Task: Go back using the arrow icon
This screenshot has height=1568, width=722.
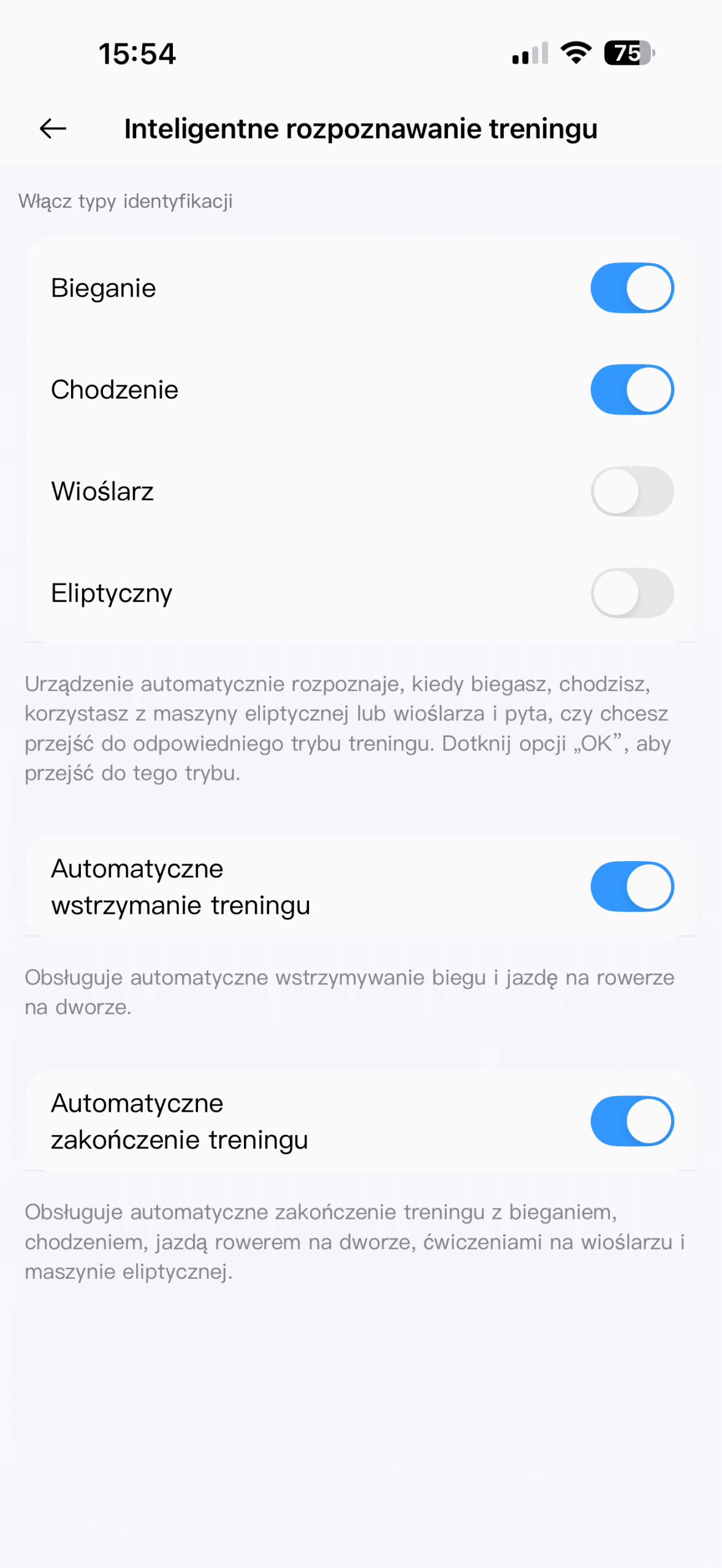Action: click(x=53, y=129)
